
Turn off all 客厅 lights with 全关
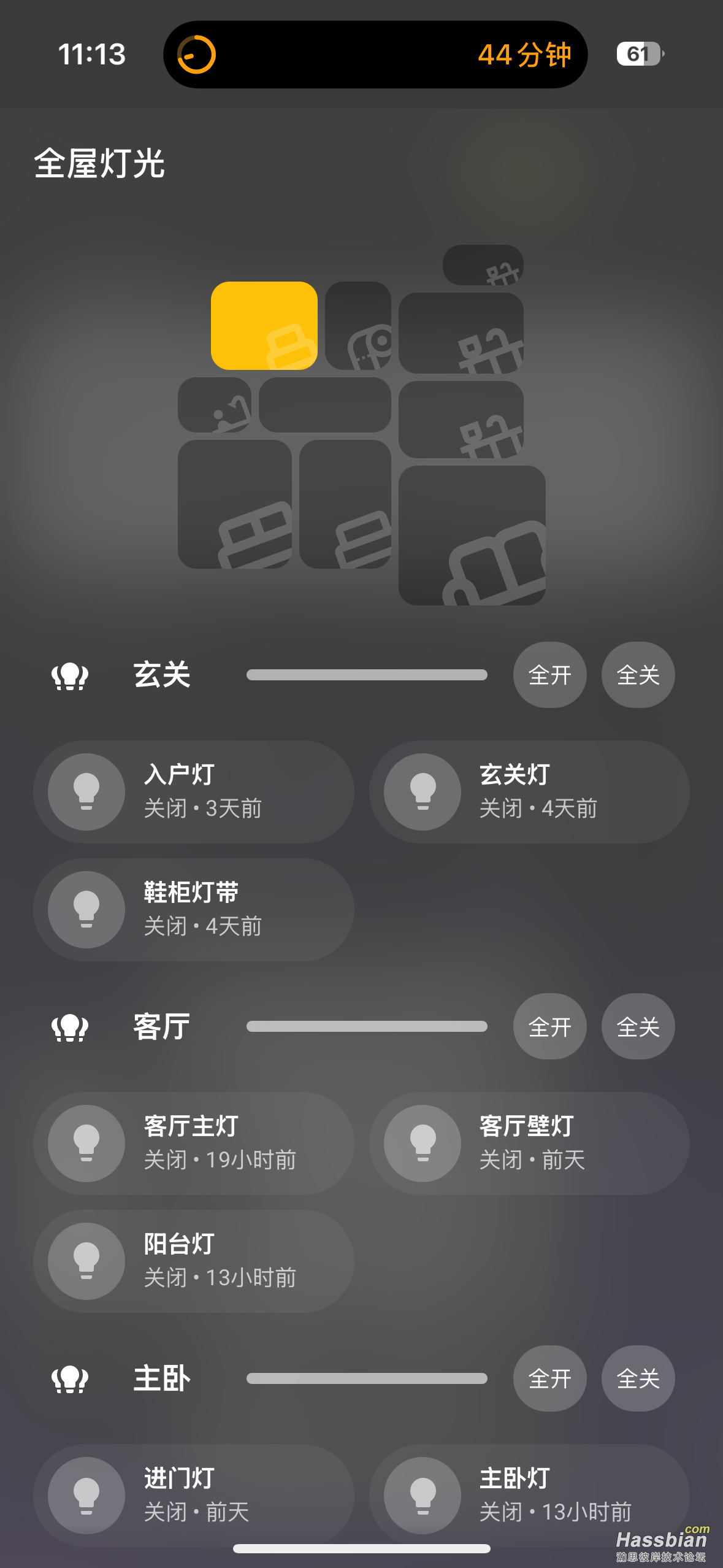[x=638, y=1026]
